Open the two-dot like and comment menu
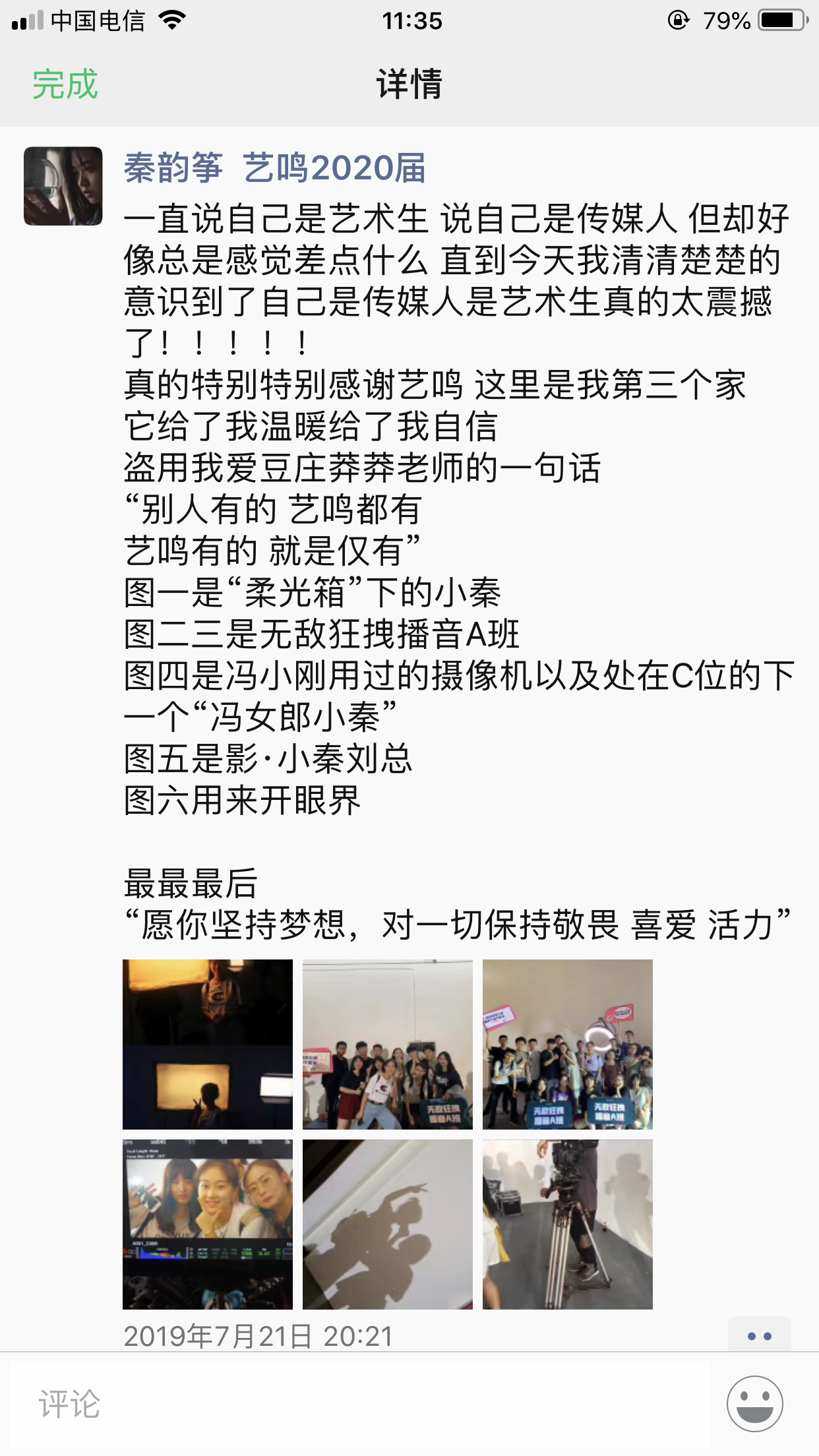 point(759,1336)
